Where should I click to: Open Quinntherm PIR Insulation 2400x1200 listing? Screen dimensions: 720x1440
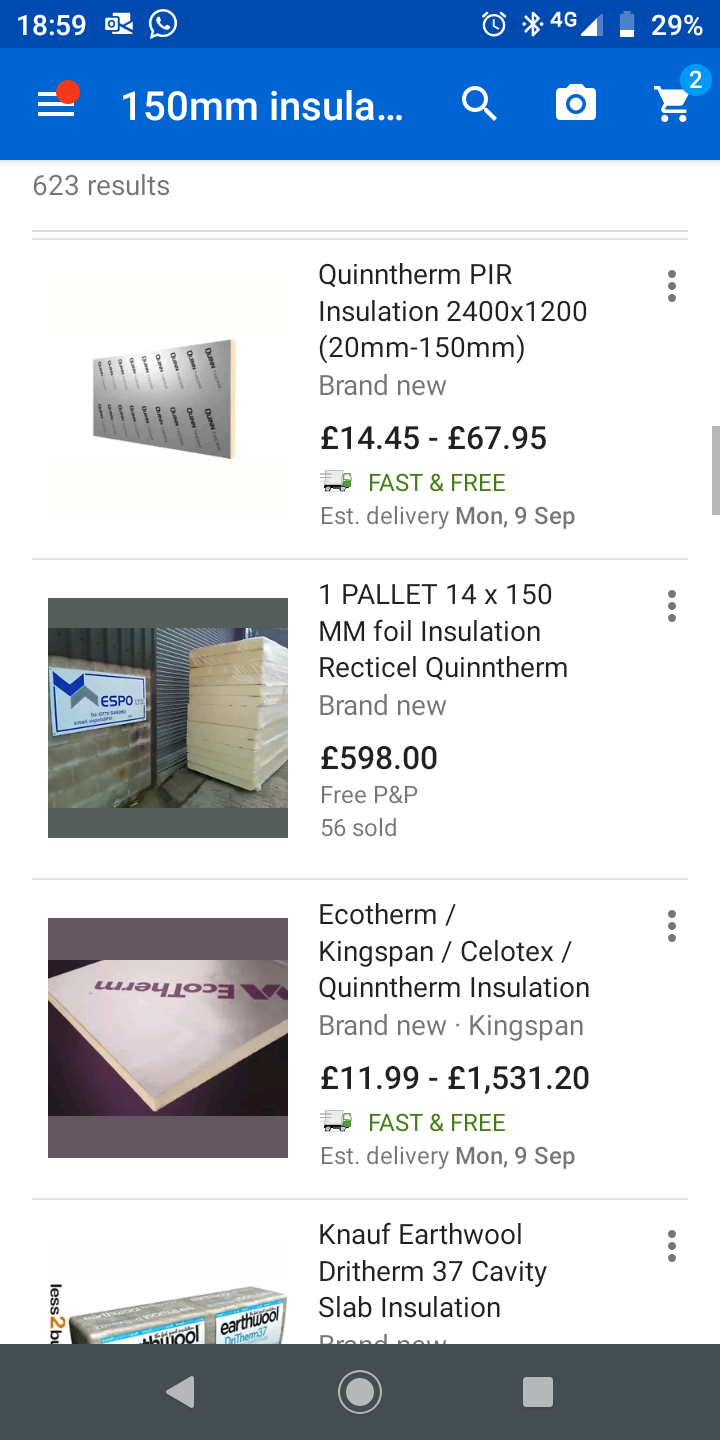pos(452,311)
